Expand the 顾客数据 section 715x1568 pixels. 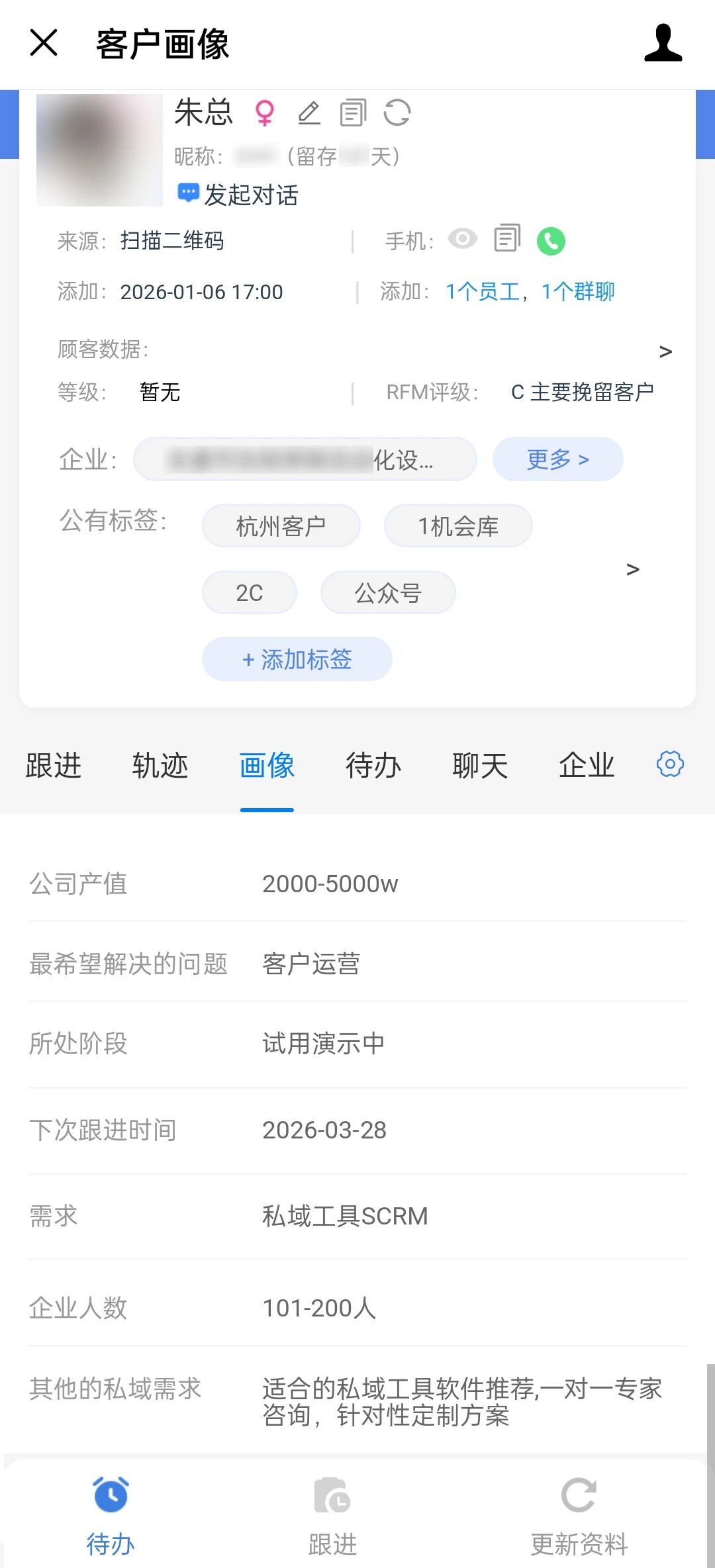[x=665, y=351]
